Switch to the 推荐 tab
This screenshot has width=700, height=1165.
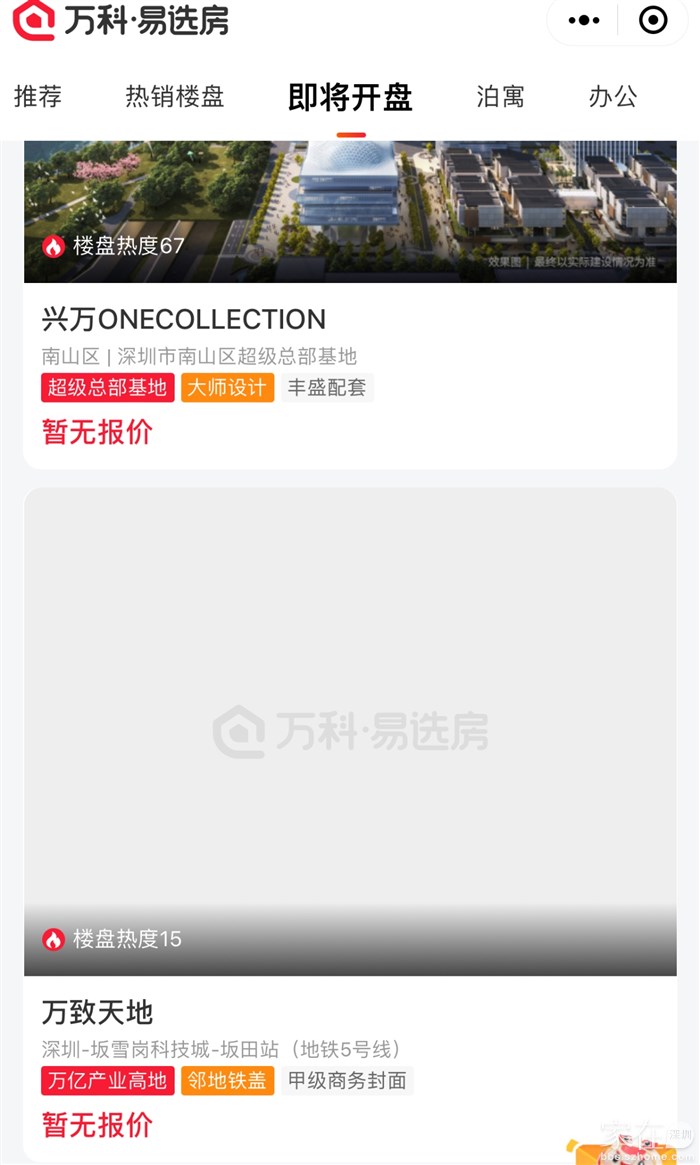pos(38,97)
